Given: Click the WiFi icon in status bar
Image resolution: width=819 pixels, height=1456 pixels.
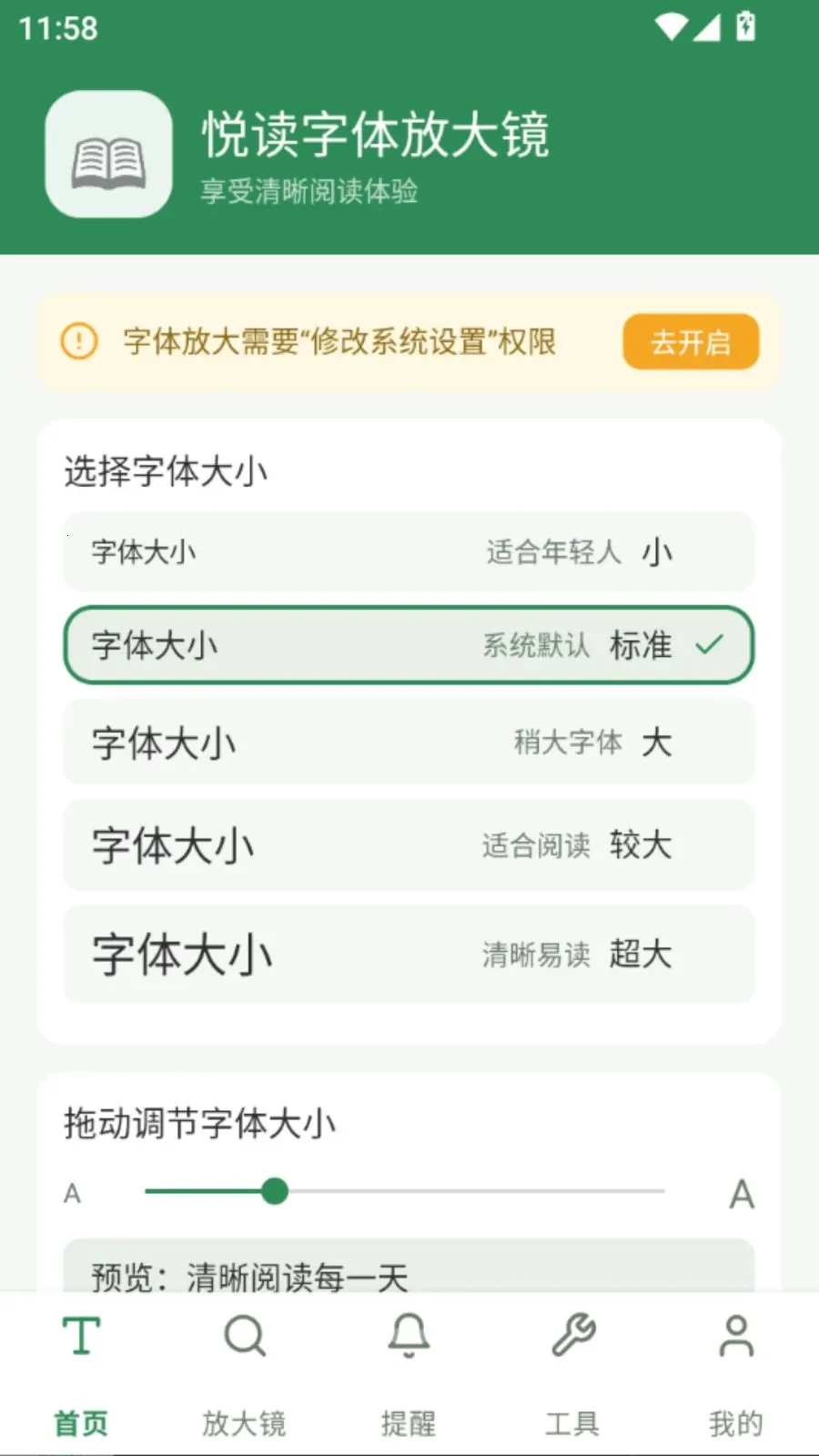Looking at the screenshot, I should point(672,26).
